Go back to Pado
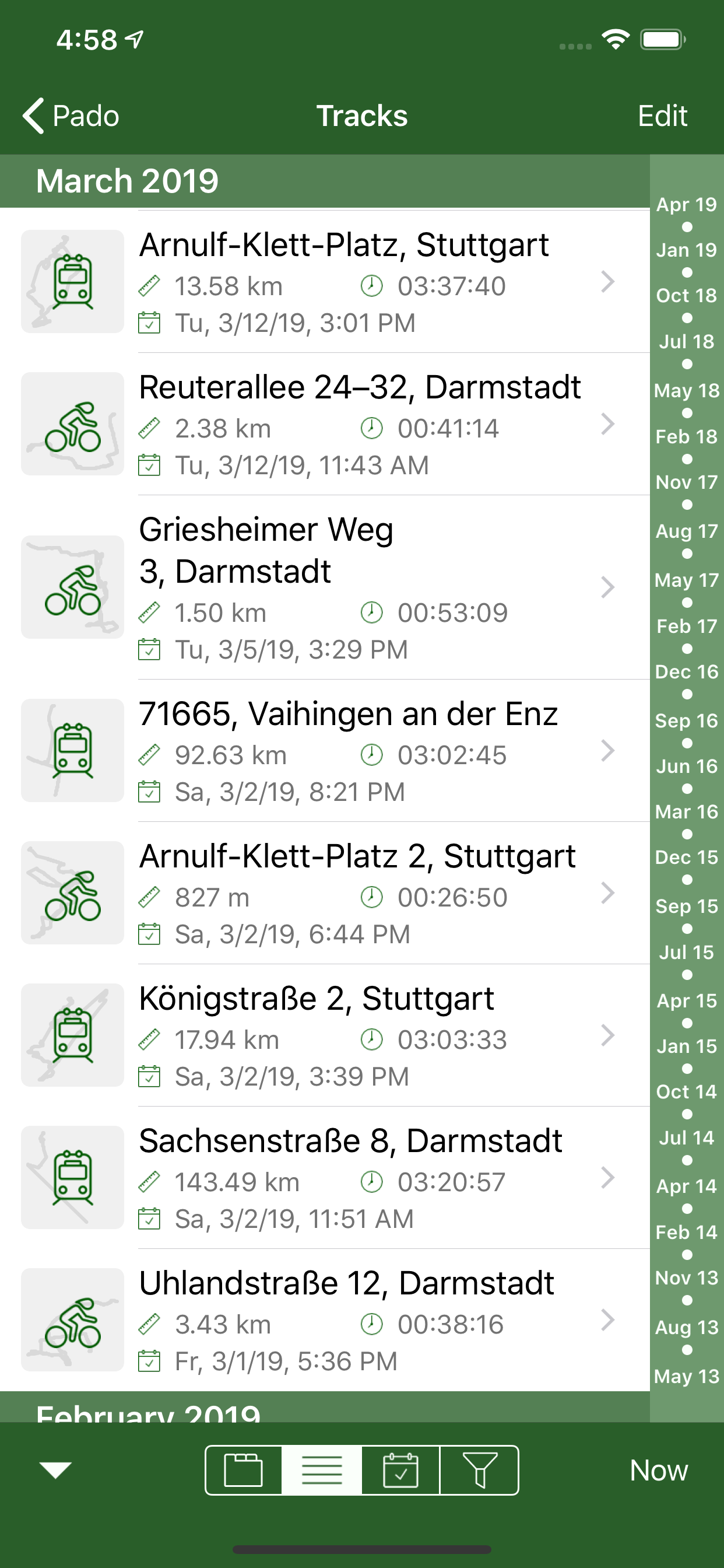This screenshot has height=1568, width=724. pyautogui.click(x=71, y=116)
